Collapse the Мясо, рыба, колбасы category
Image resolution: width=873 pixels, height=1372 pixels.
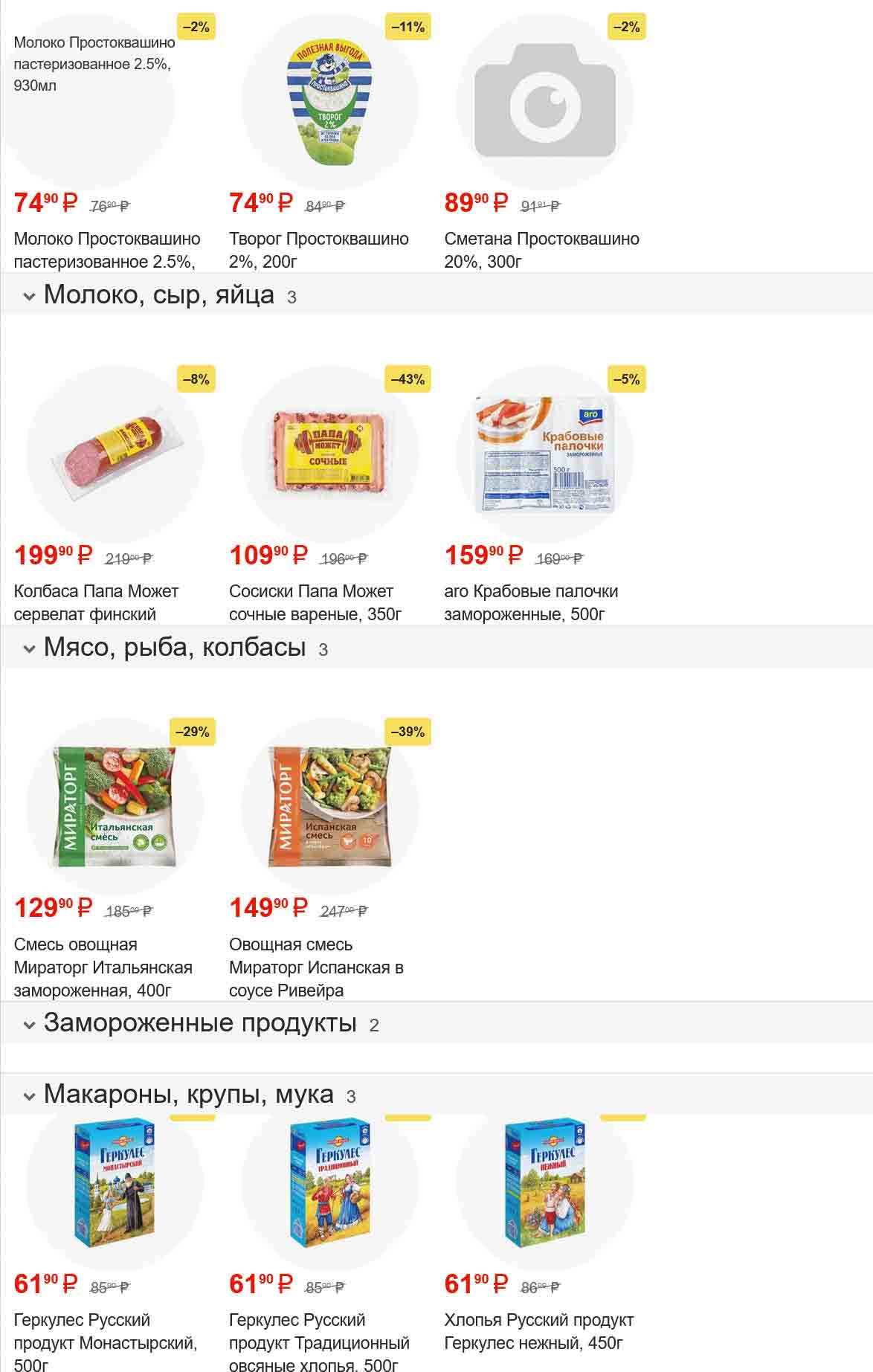click(x=30, y=648)
